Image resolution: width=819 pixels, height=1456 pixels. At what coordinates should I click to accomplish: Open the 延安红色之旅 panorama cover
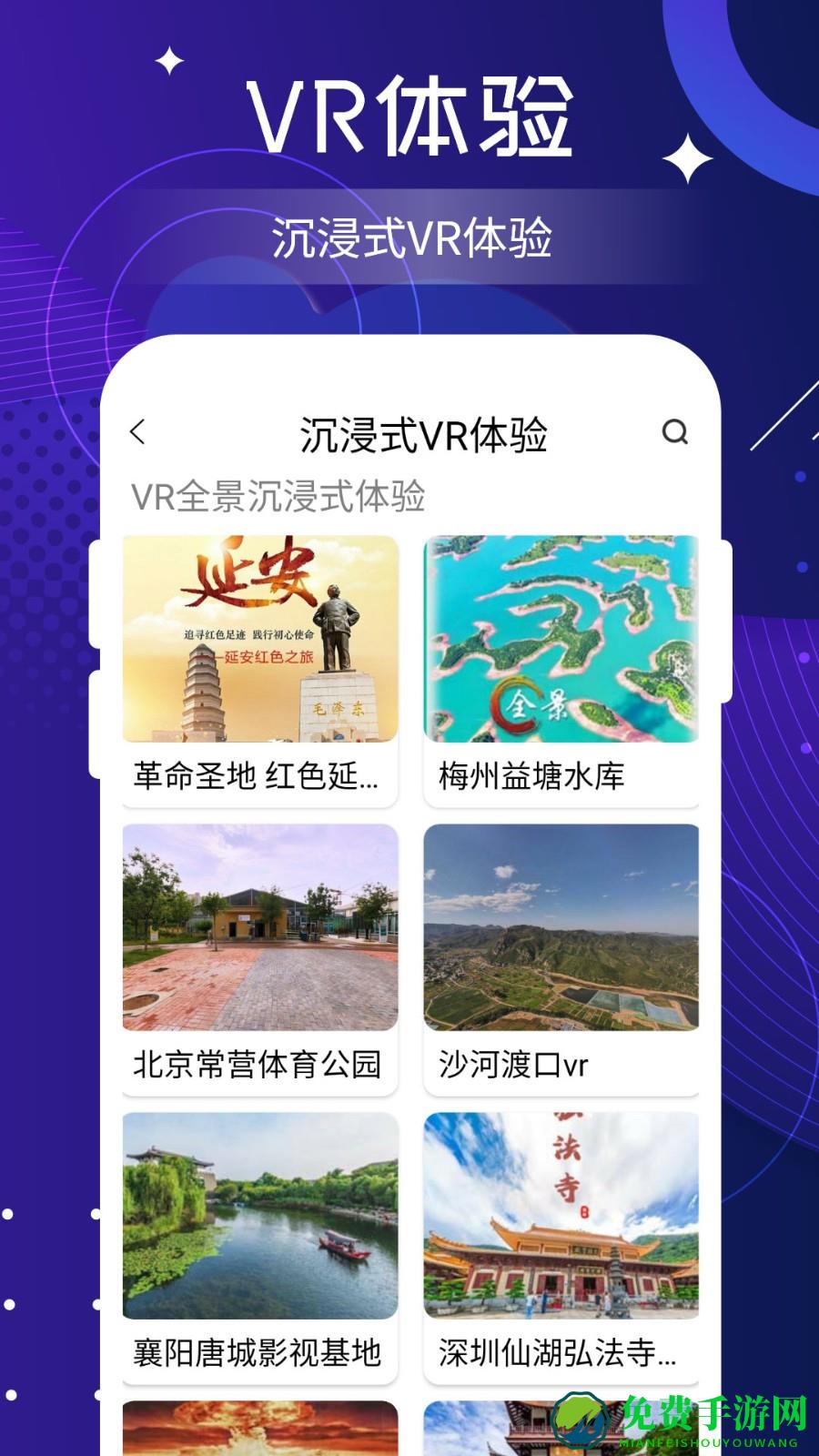[x=258, y=640]
